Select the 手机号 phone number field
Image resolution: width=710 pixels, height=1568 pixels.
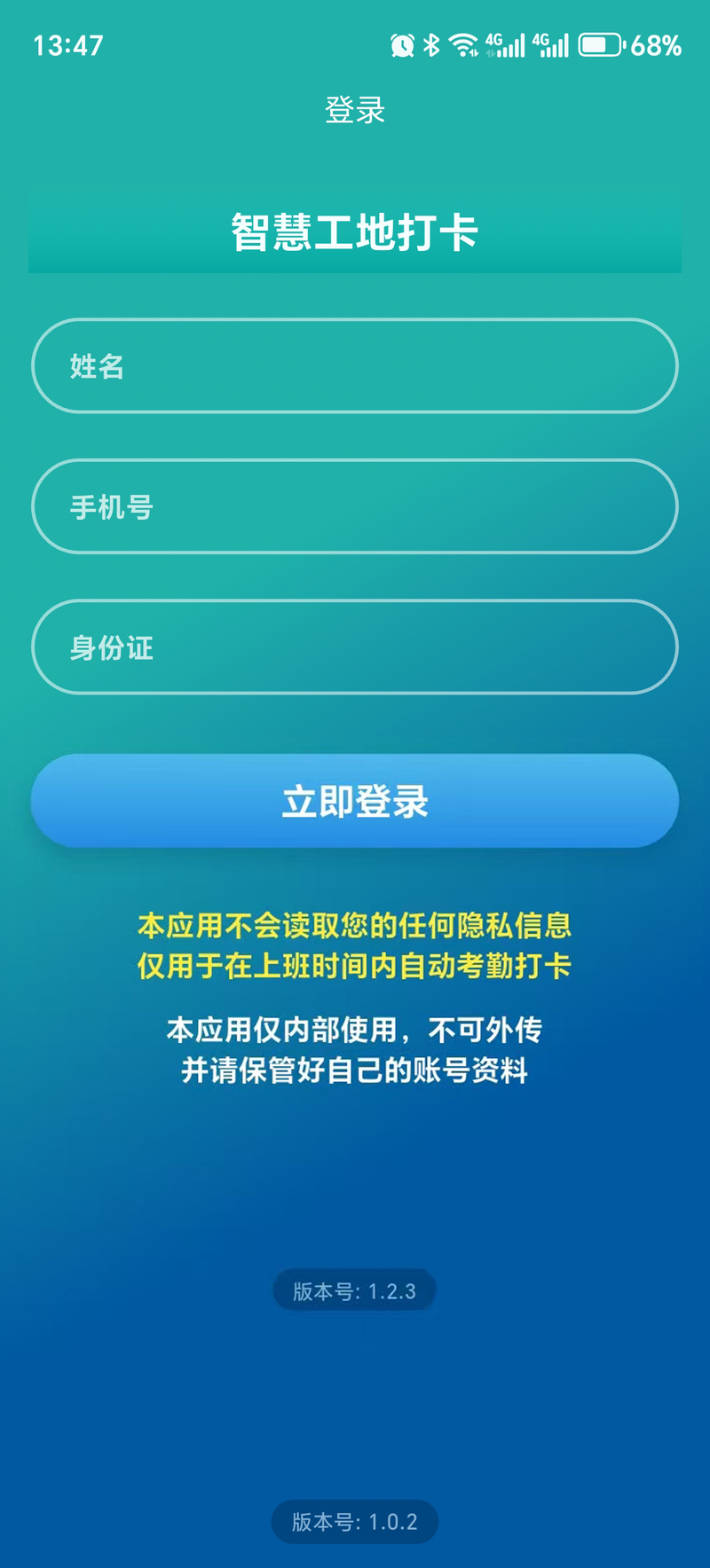coord(355,506)
